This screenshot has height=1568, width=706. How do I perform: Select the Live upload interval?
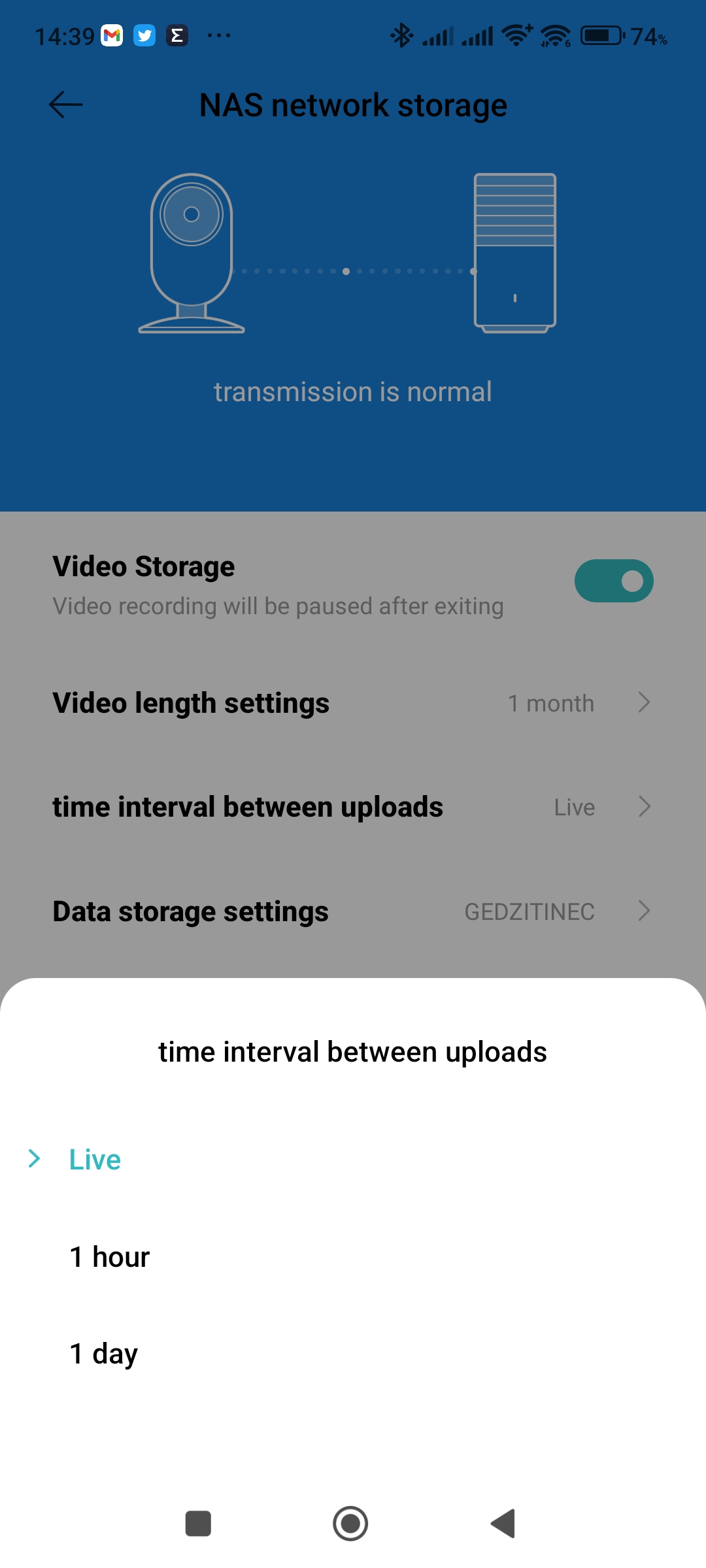tap(95, 1160)
